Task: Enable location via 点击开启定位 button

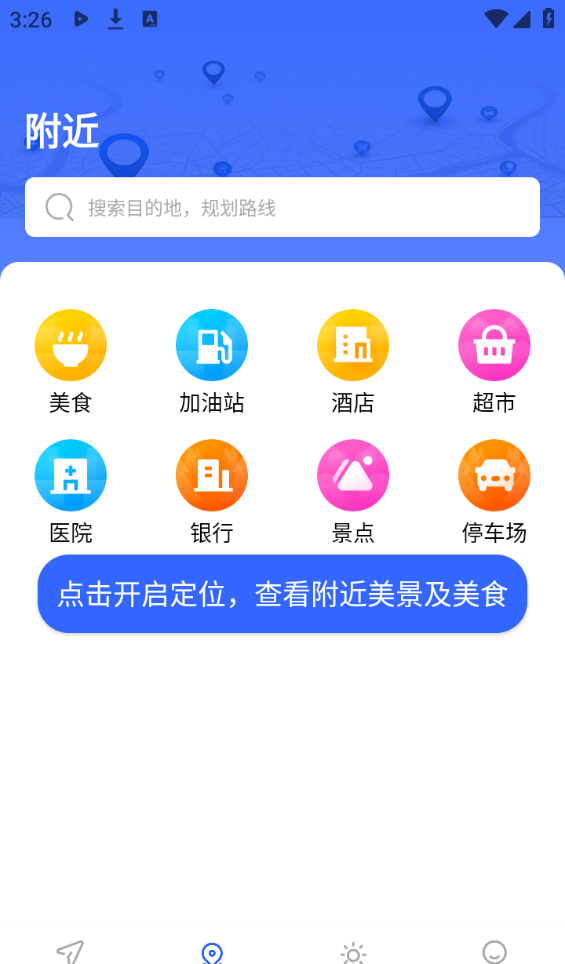Action: [x=282, y=594]
